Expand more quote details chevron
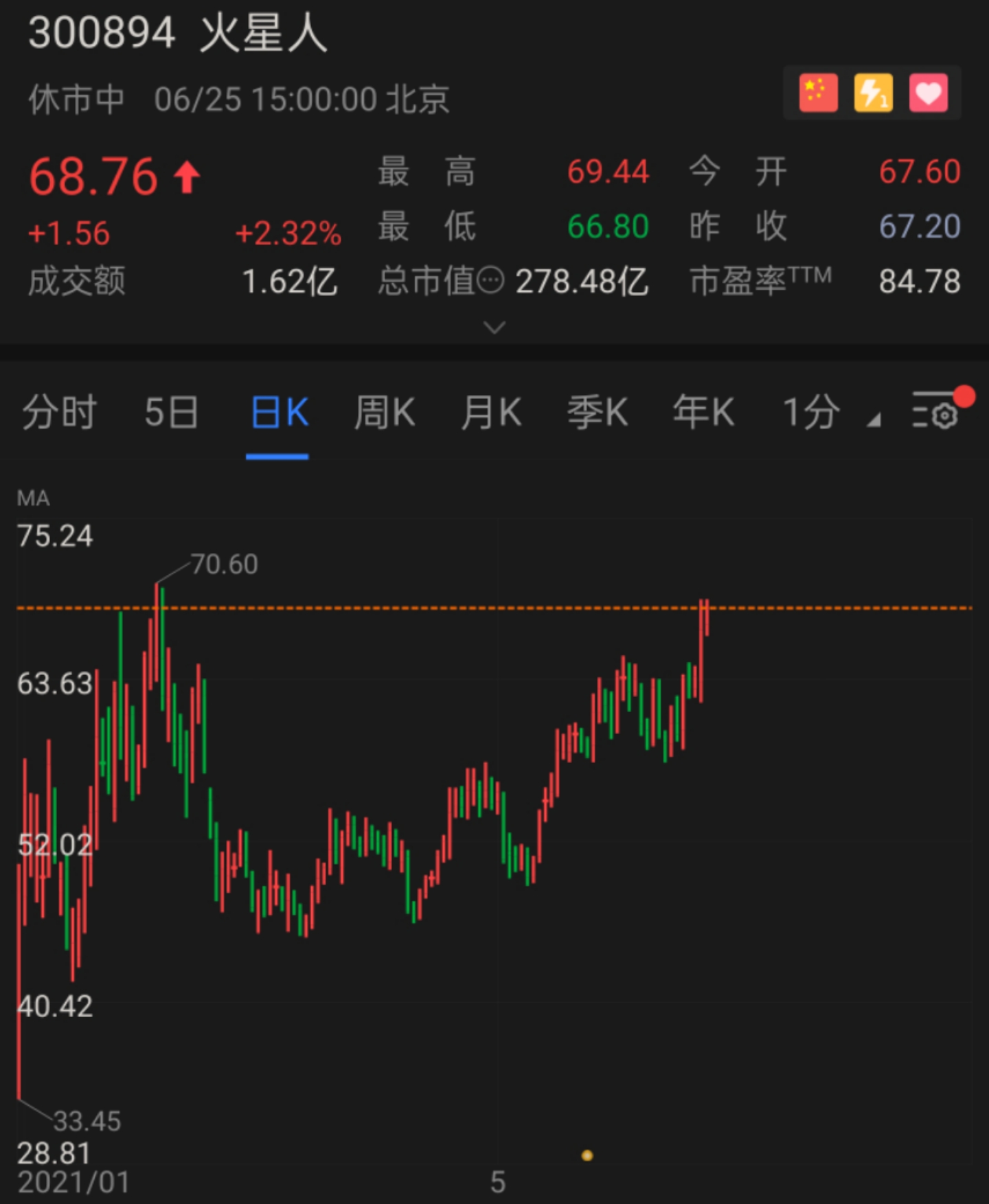The image size is (989, 1204). [494, 327]
